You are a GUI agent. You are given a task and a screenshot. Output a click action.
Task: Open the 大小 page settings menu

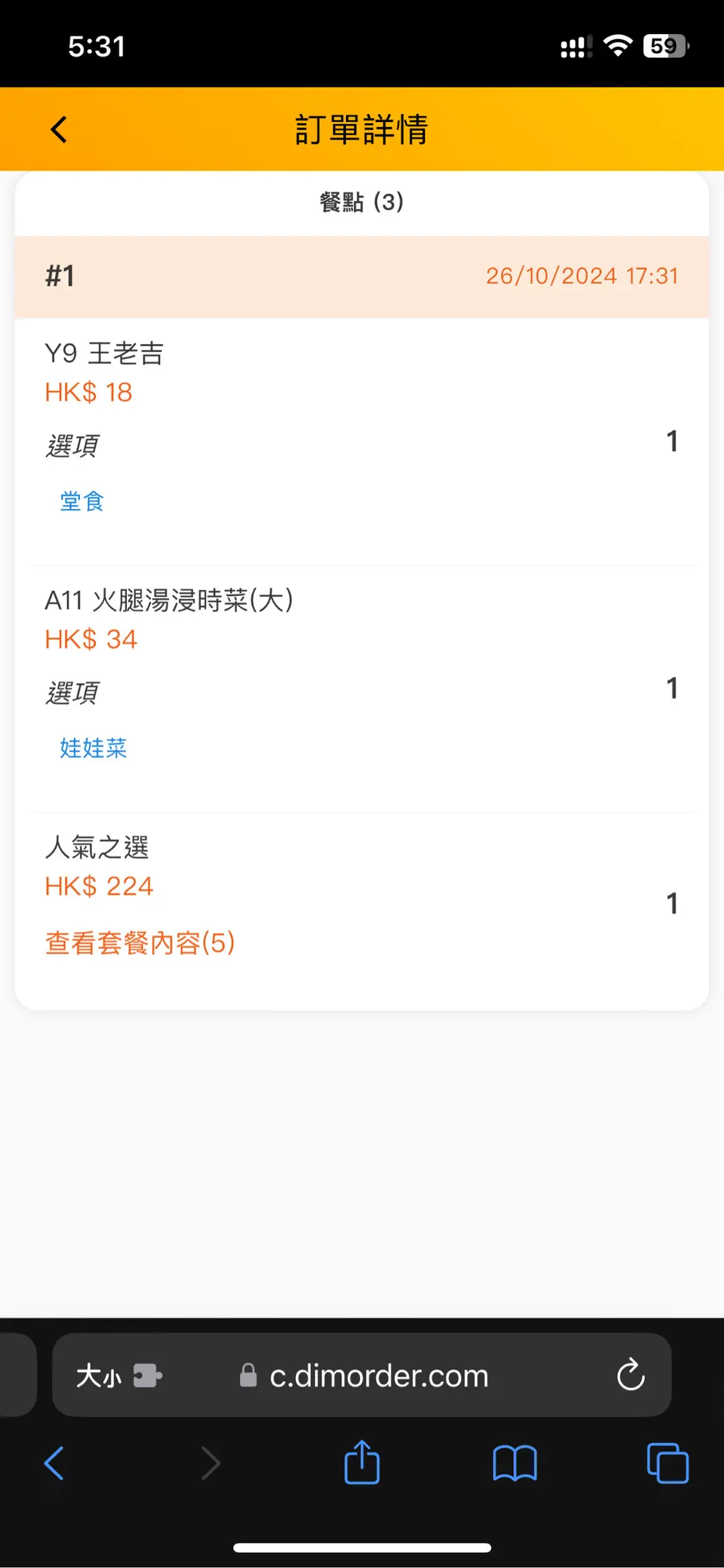coord(99,1376)
